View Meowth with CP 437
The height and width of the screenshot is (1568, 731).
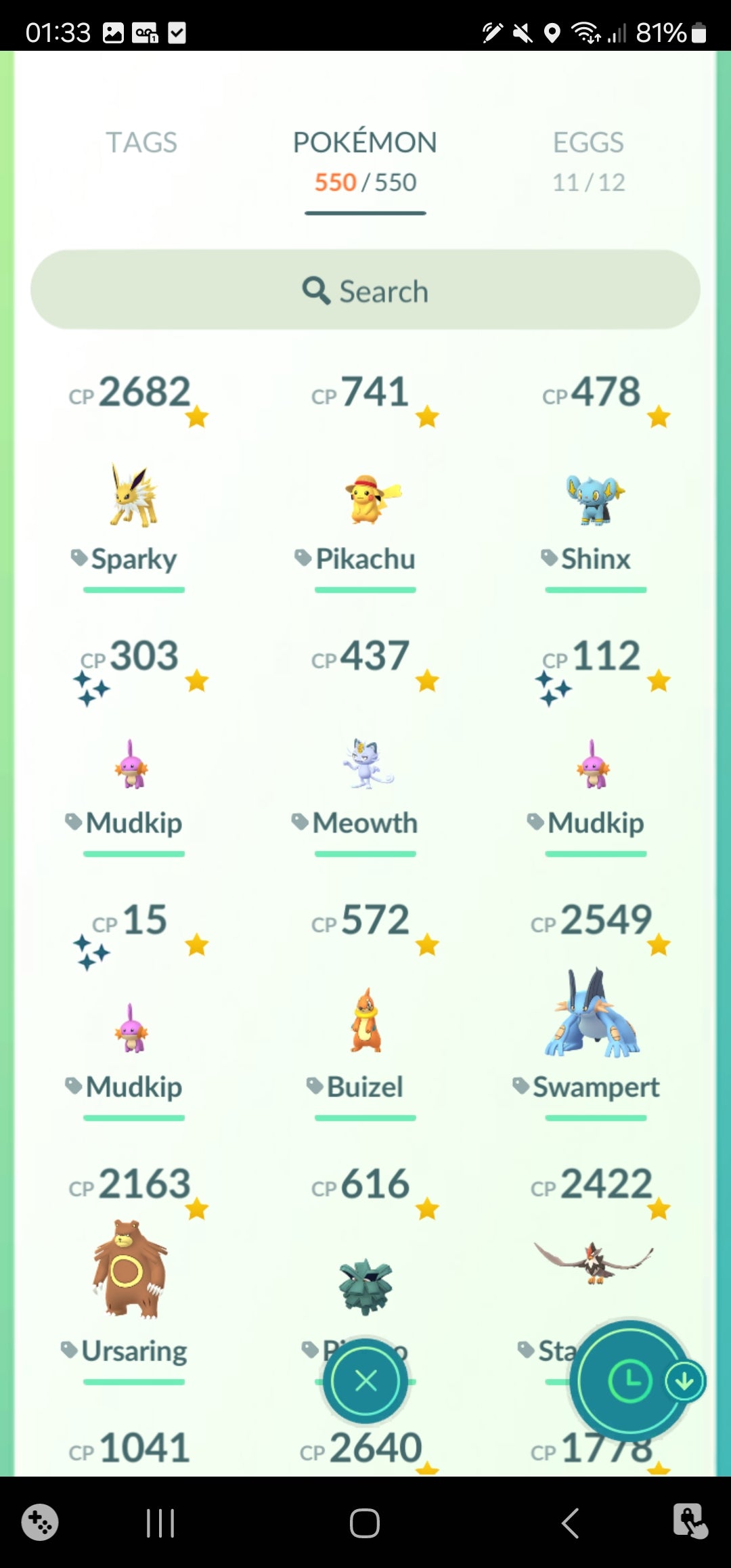[365, 764]
